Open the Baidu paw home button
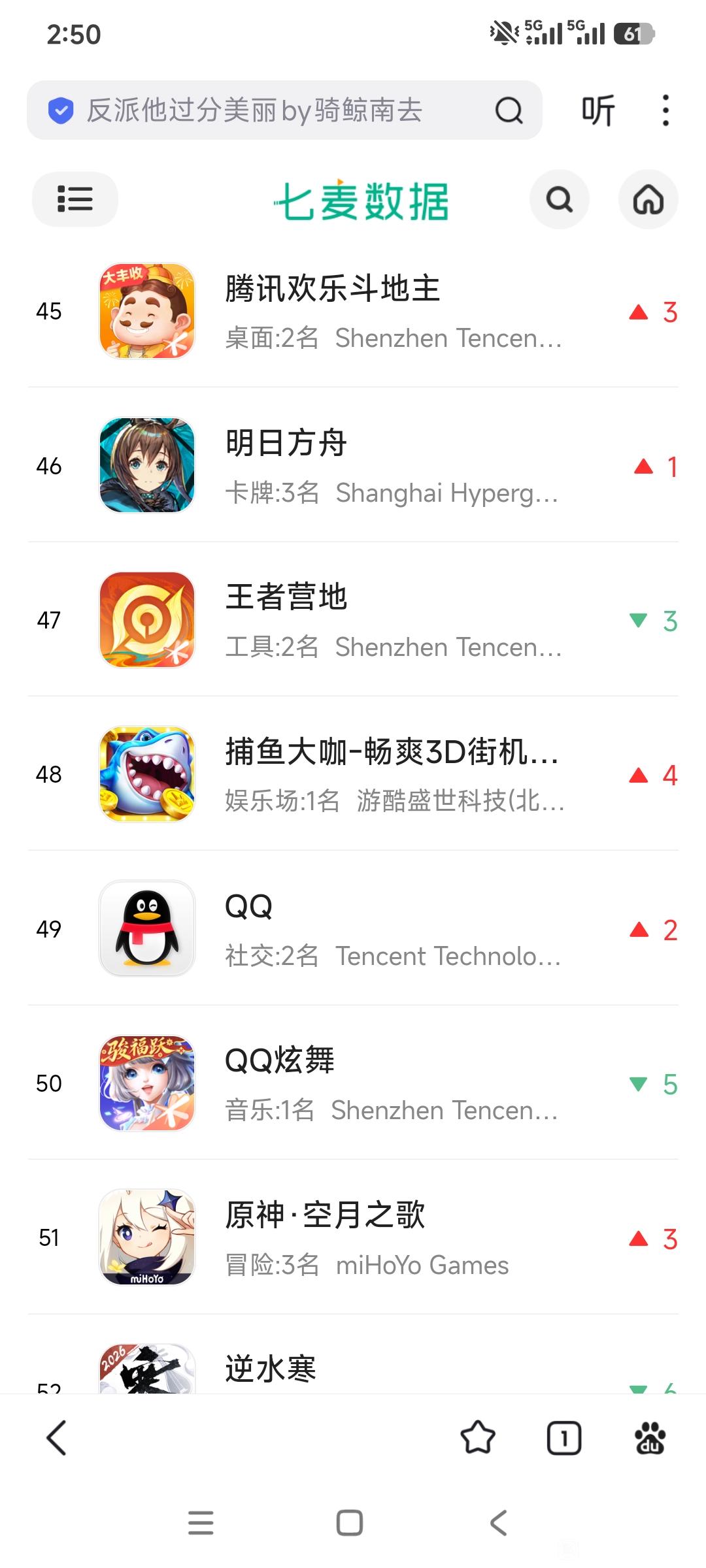 pos(650,1438)
